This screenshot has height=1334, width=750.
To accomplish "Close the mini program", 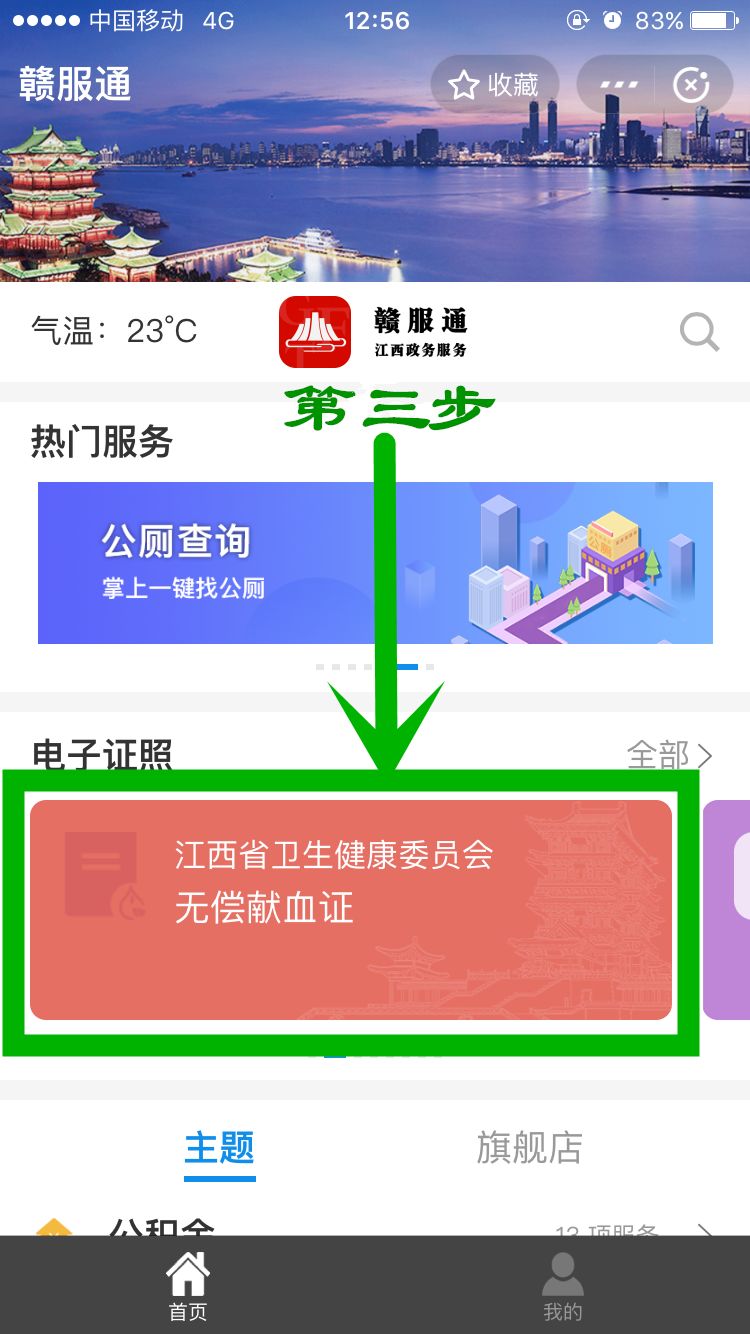I will pyautogui.click(x=692, y=85).
